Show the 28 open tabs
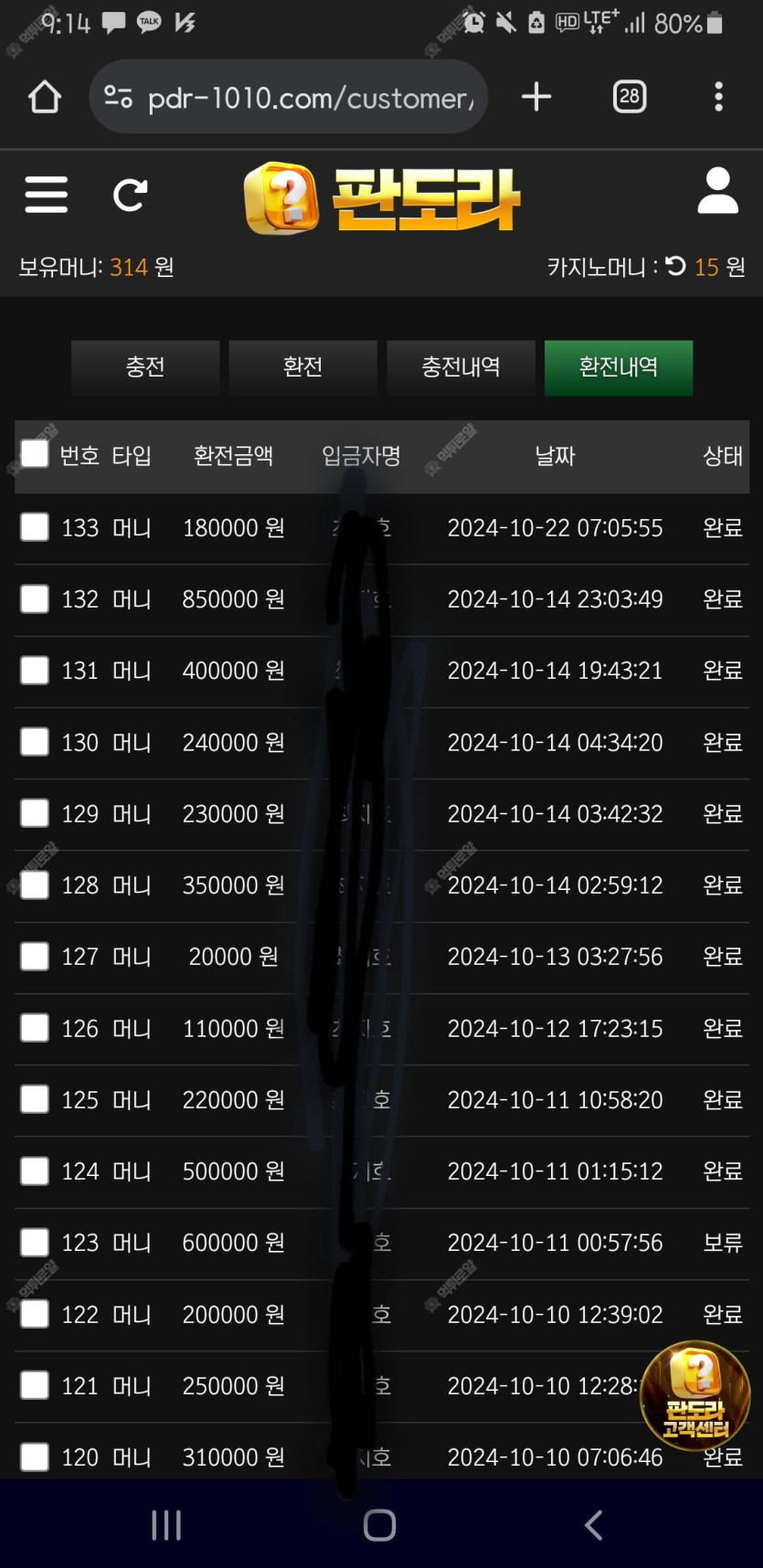 click(630, 96)
